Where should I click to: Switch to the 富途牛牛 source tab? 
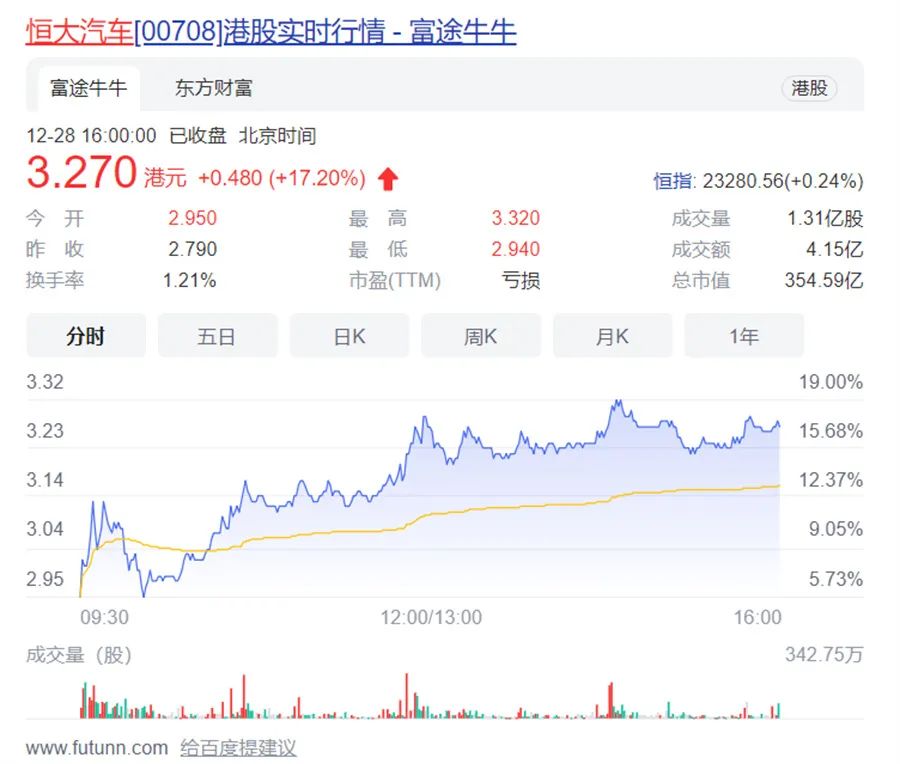[89, 88]
